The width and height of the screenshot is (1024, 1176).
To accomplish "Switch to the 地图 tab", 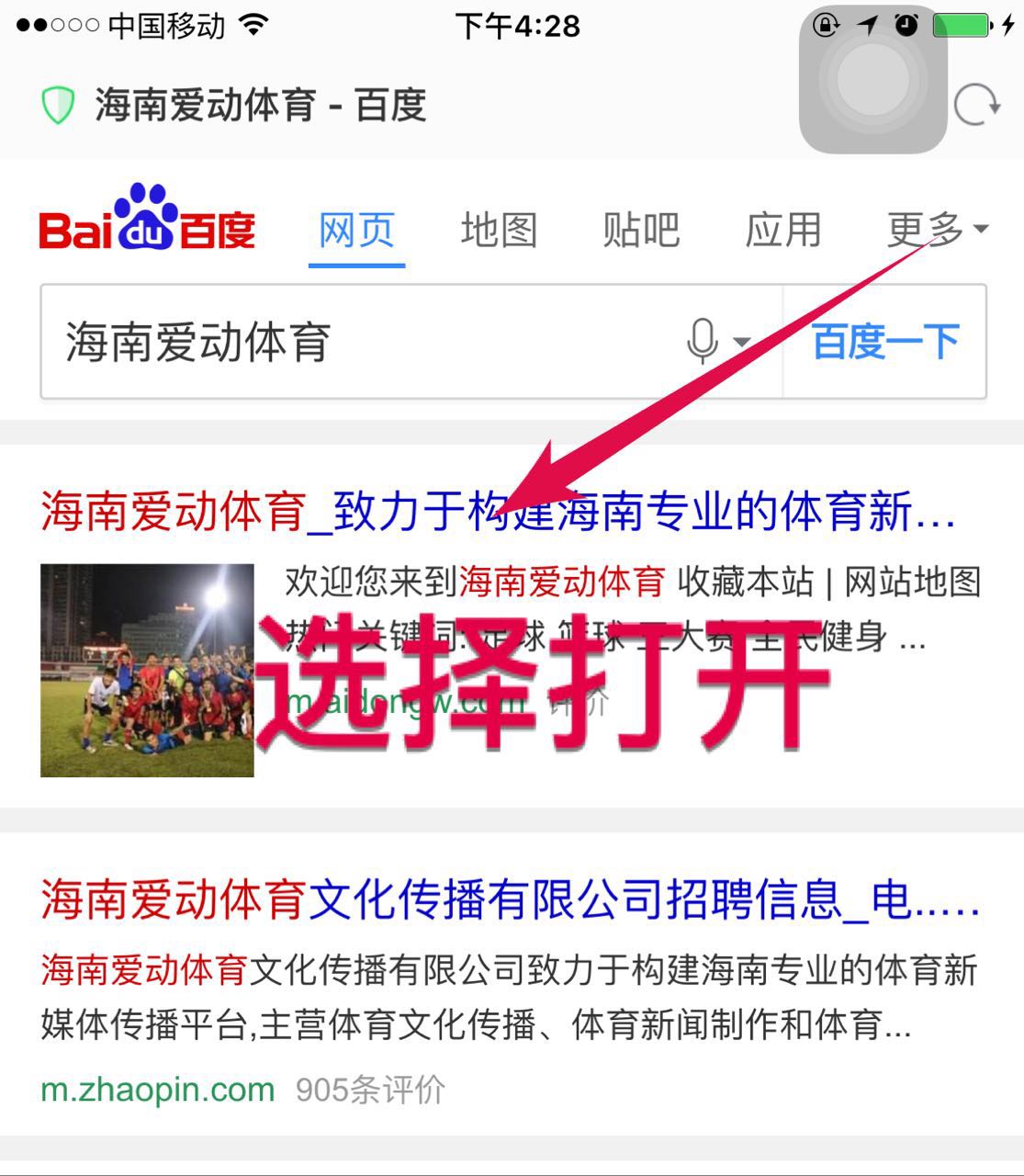I will 499,230.
